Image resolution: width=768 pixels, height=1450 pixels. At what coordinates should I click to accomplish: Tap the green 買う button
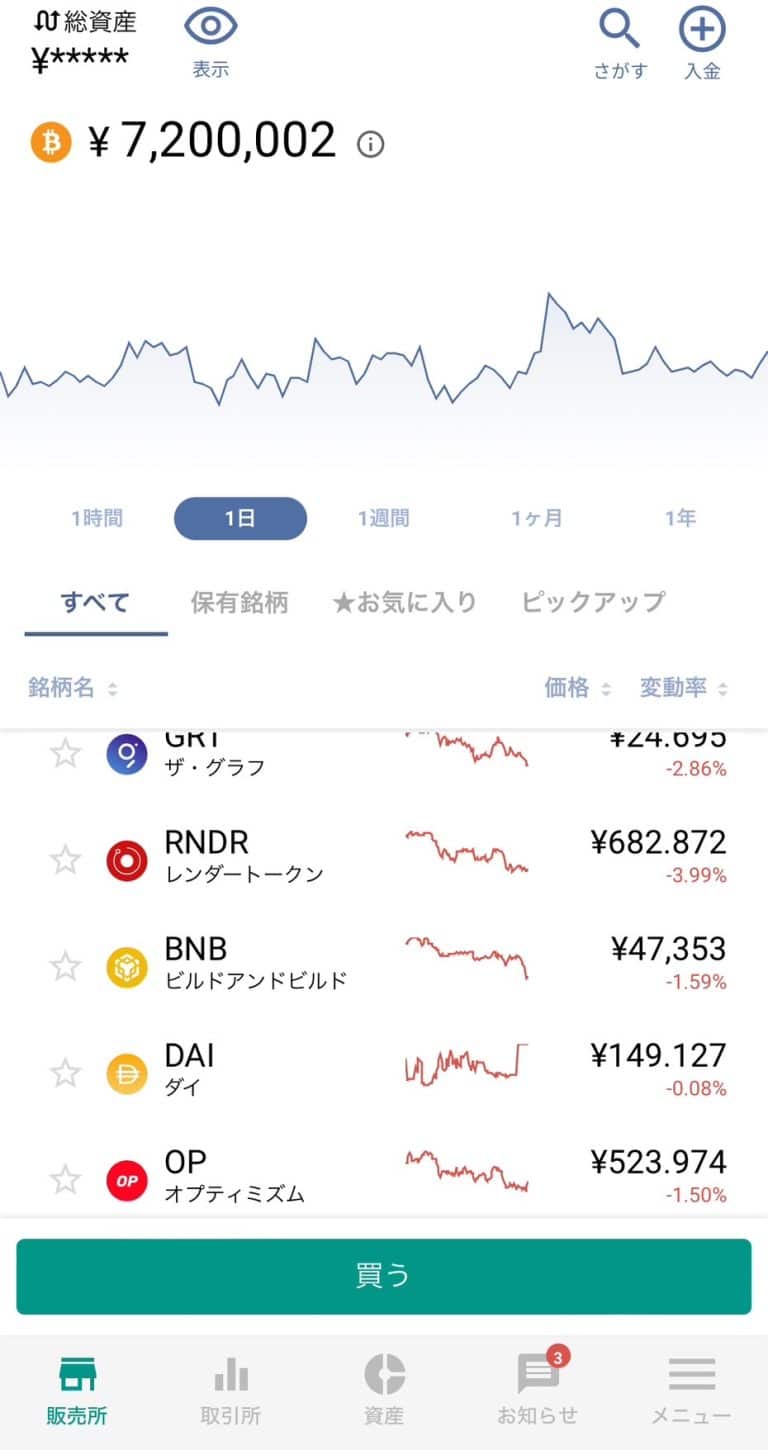384,1276
